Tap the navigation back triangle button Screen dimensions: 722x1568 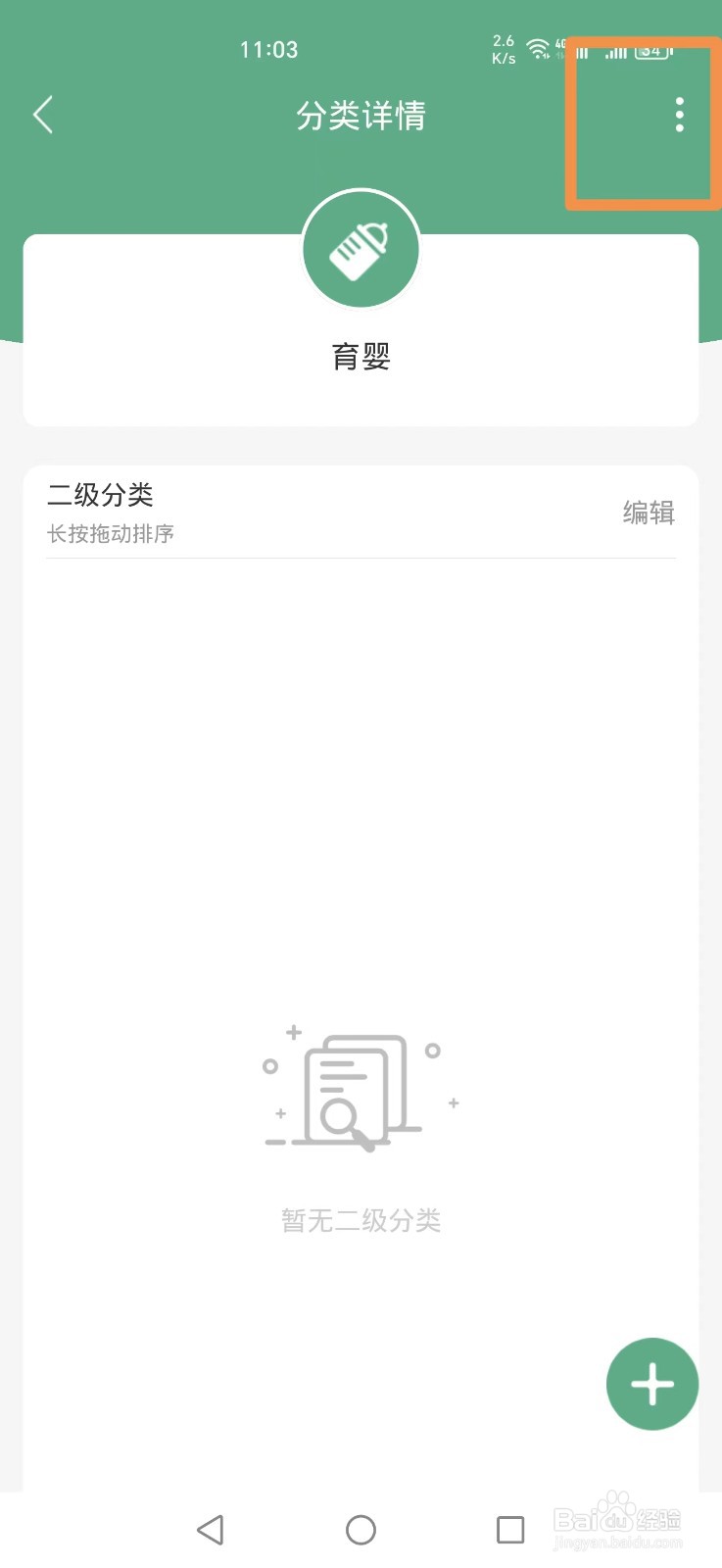(x=212, y=1529)
